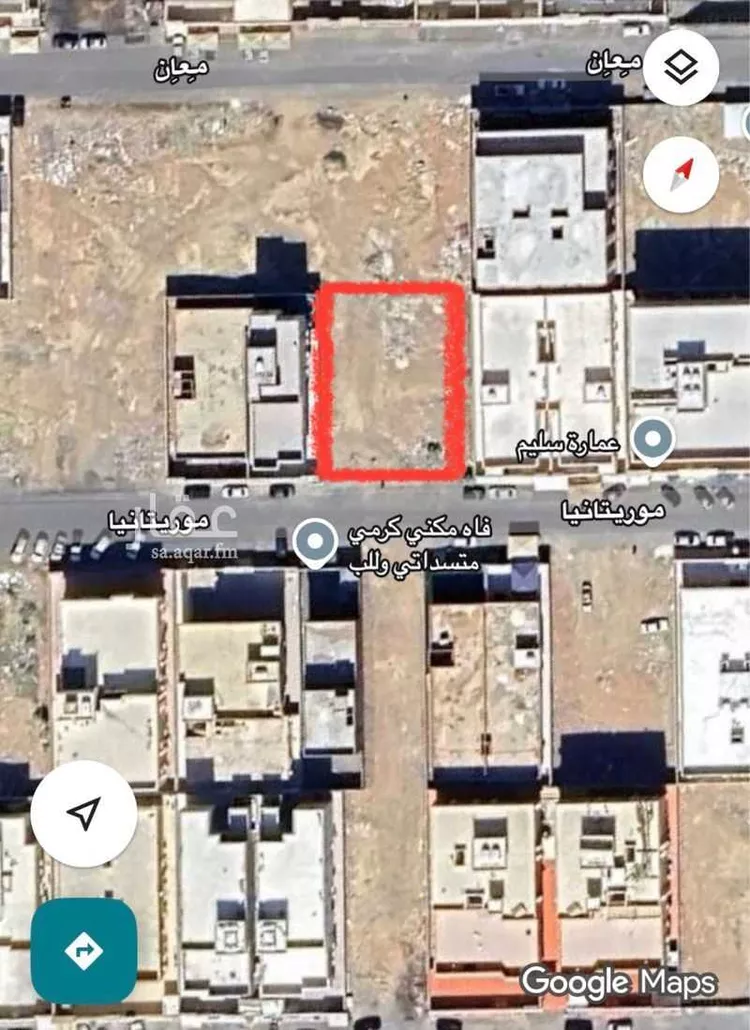Open the map layers selector

coord(681,68)
